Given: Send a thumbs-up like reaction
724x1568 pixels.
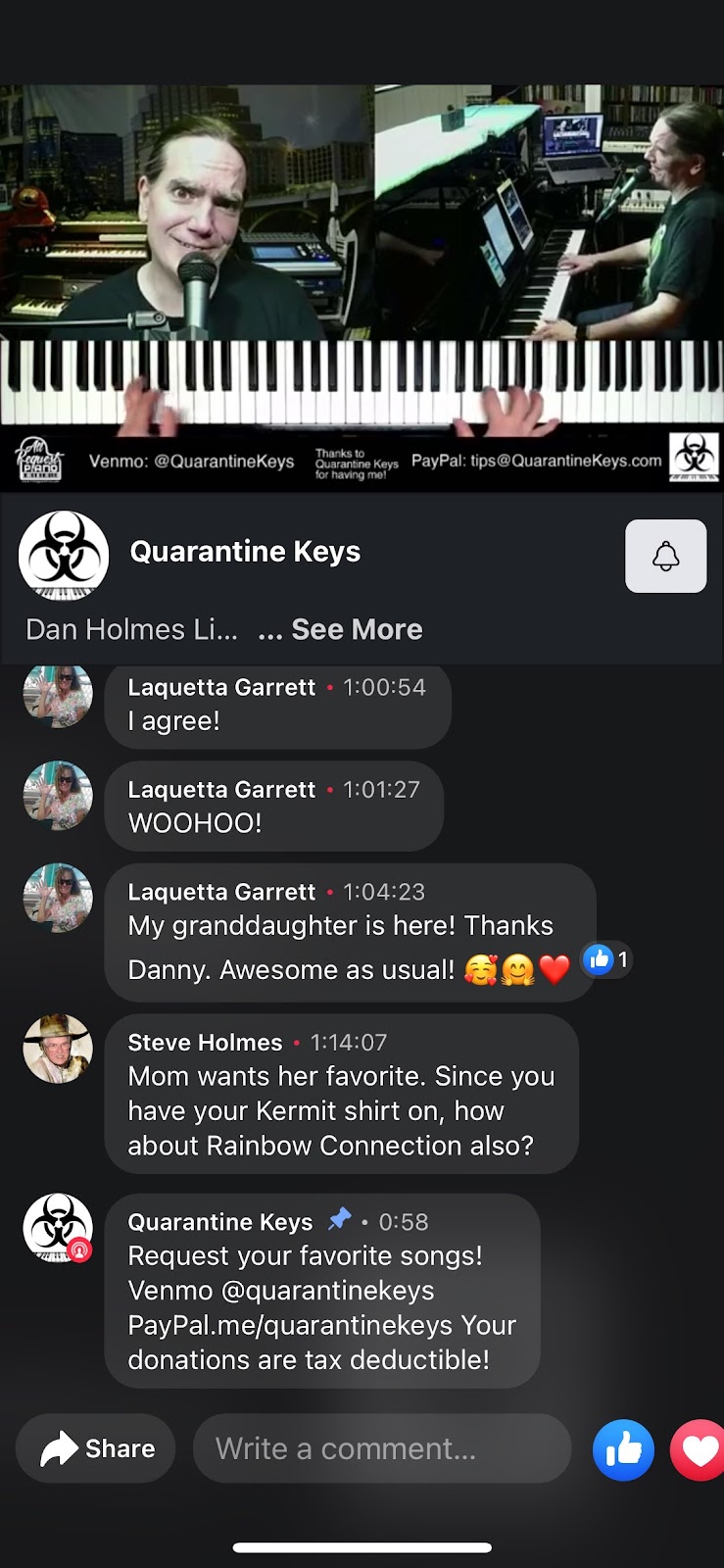Looking at the screenshot, I should [x=623, y=1449].
